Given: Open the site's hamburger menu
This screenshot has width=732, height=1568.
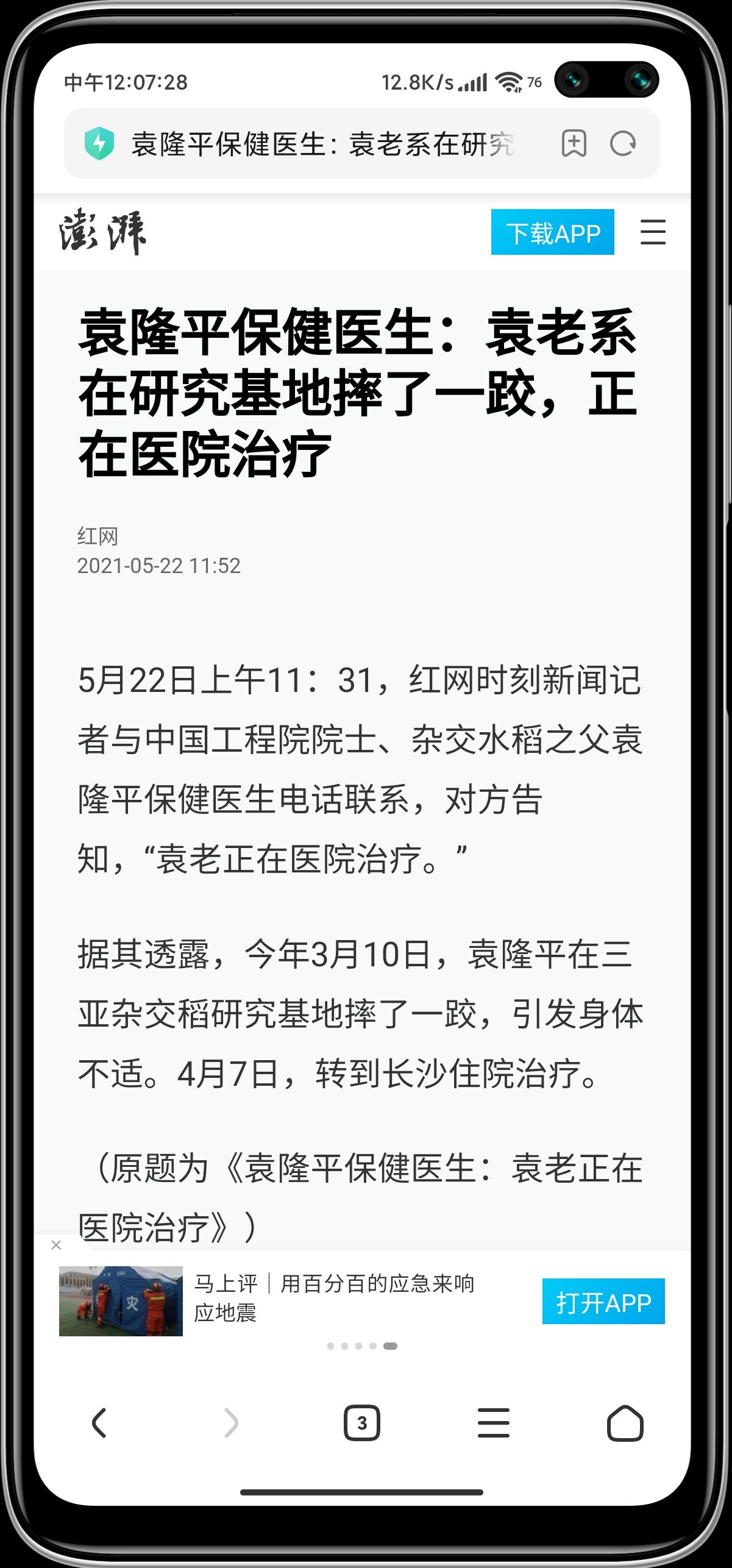Looking at the screenshot, I should click(653, 232).
